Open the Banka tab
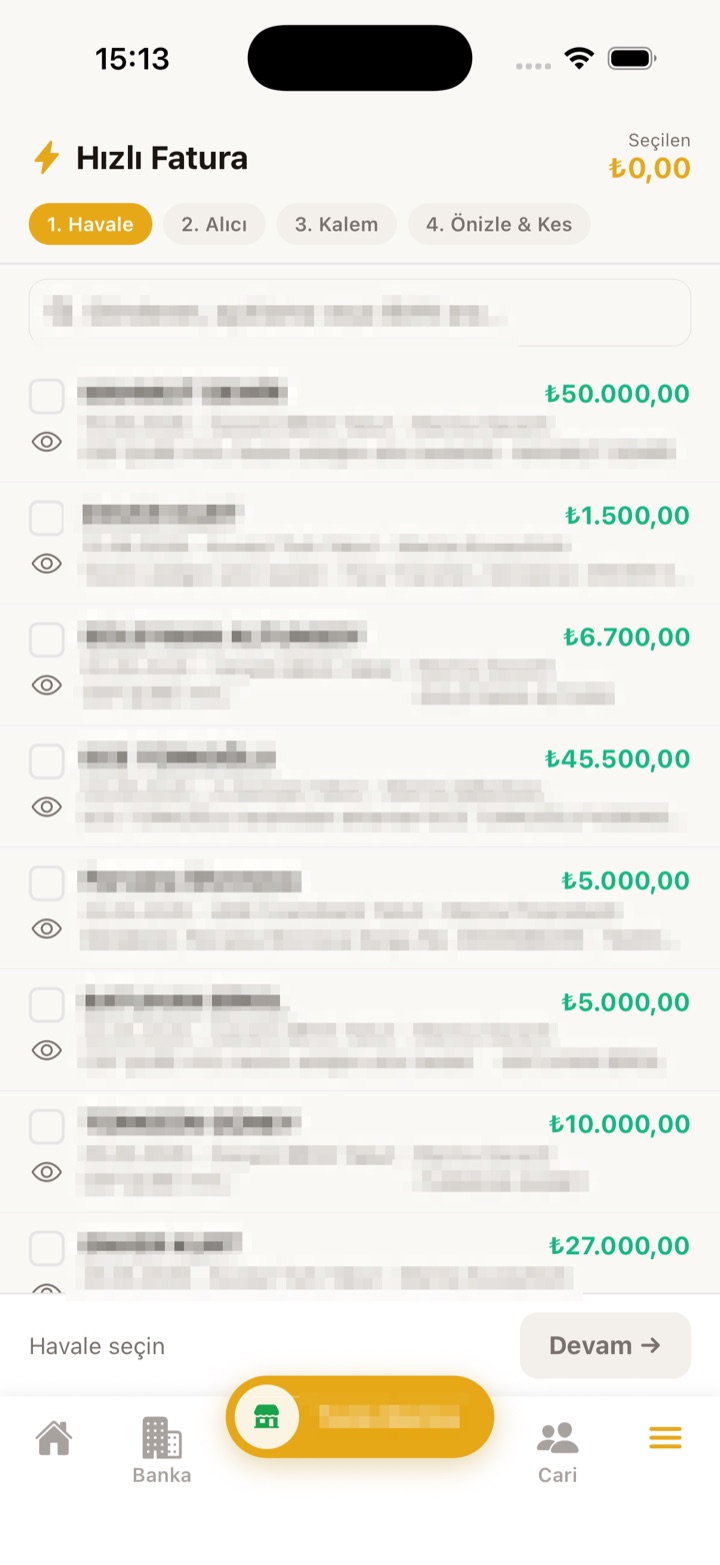 point(161,1450)
